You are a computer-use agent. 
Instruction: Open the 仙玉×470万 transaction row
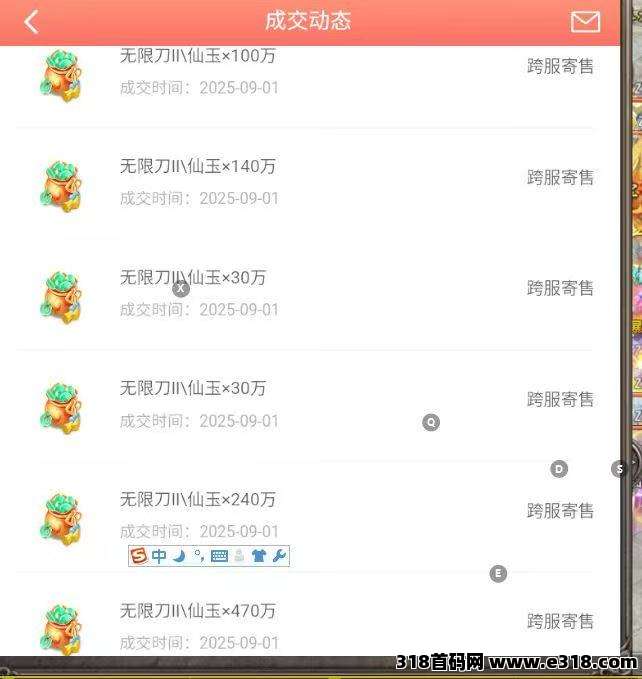tap(305, 625)
